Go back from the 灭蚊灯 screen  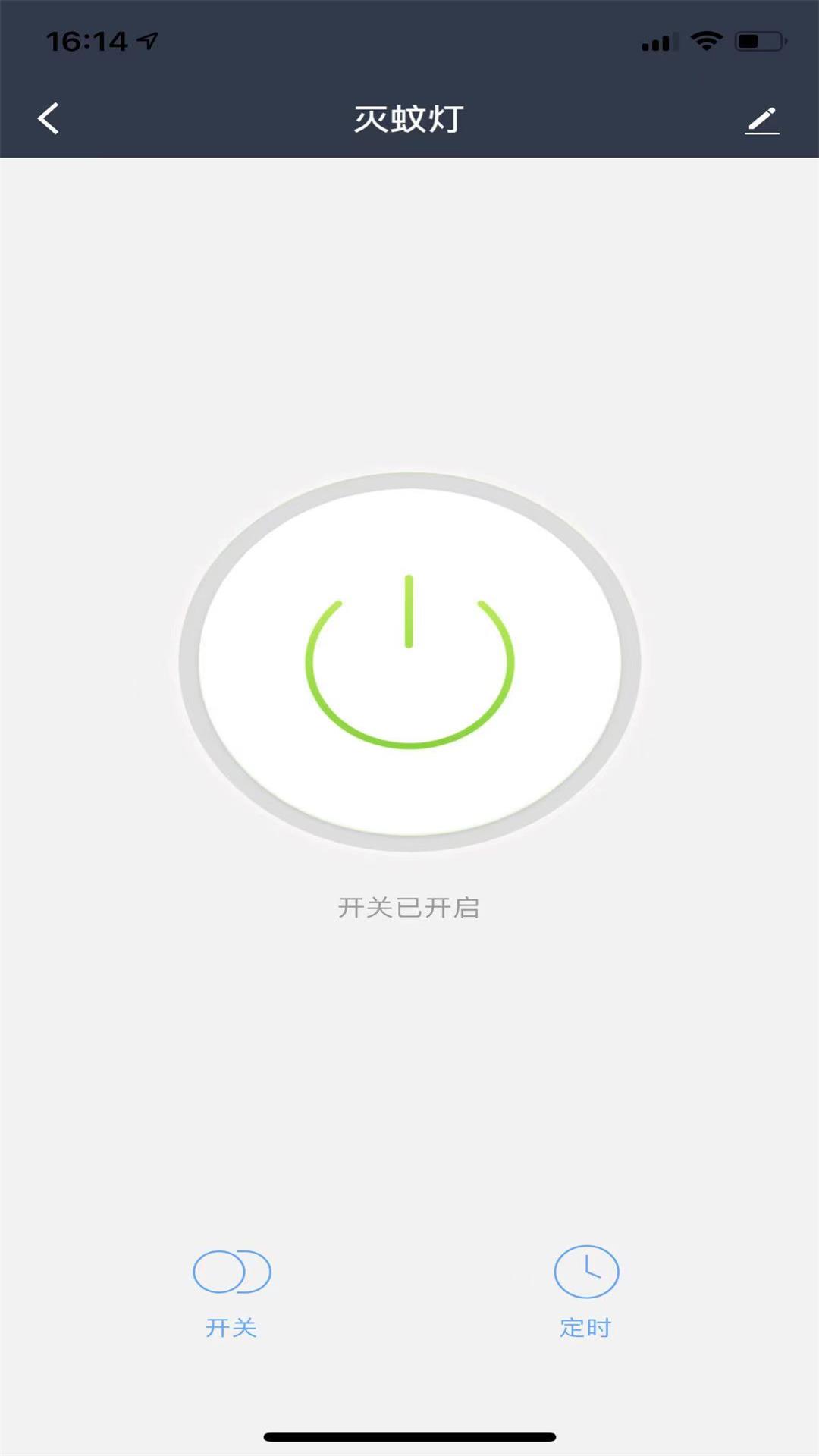[49, 119]
